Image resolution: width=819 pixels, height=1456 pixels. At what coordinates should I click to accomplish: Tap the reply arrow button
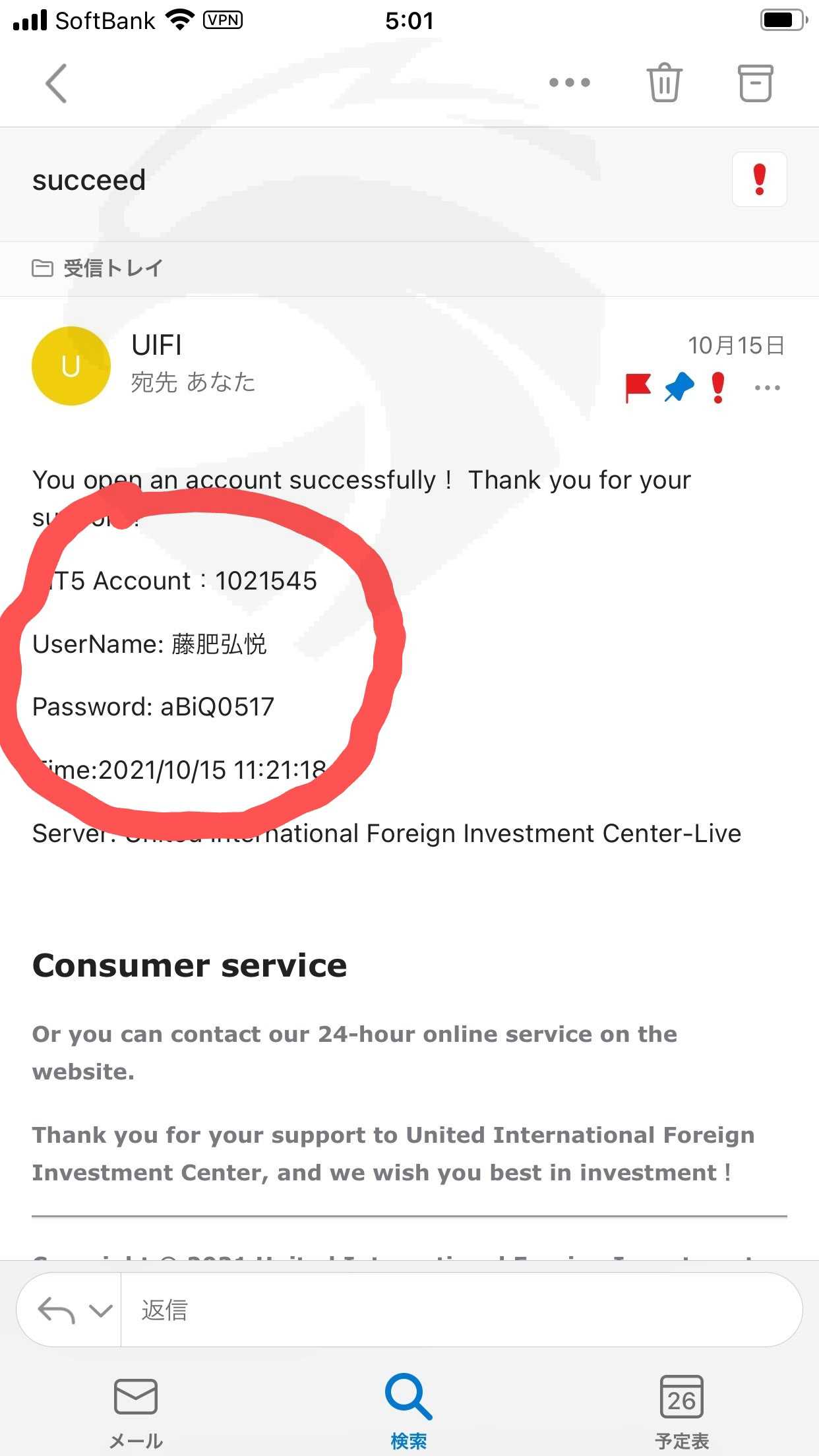point(56,1310)
